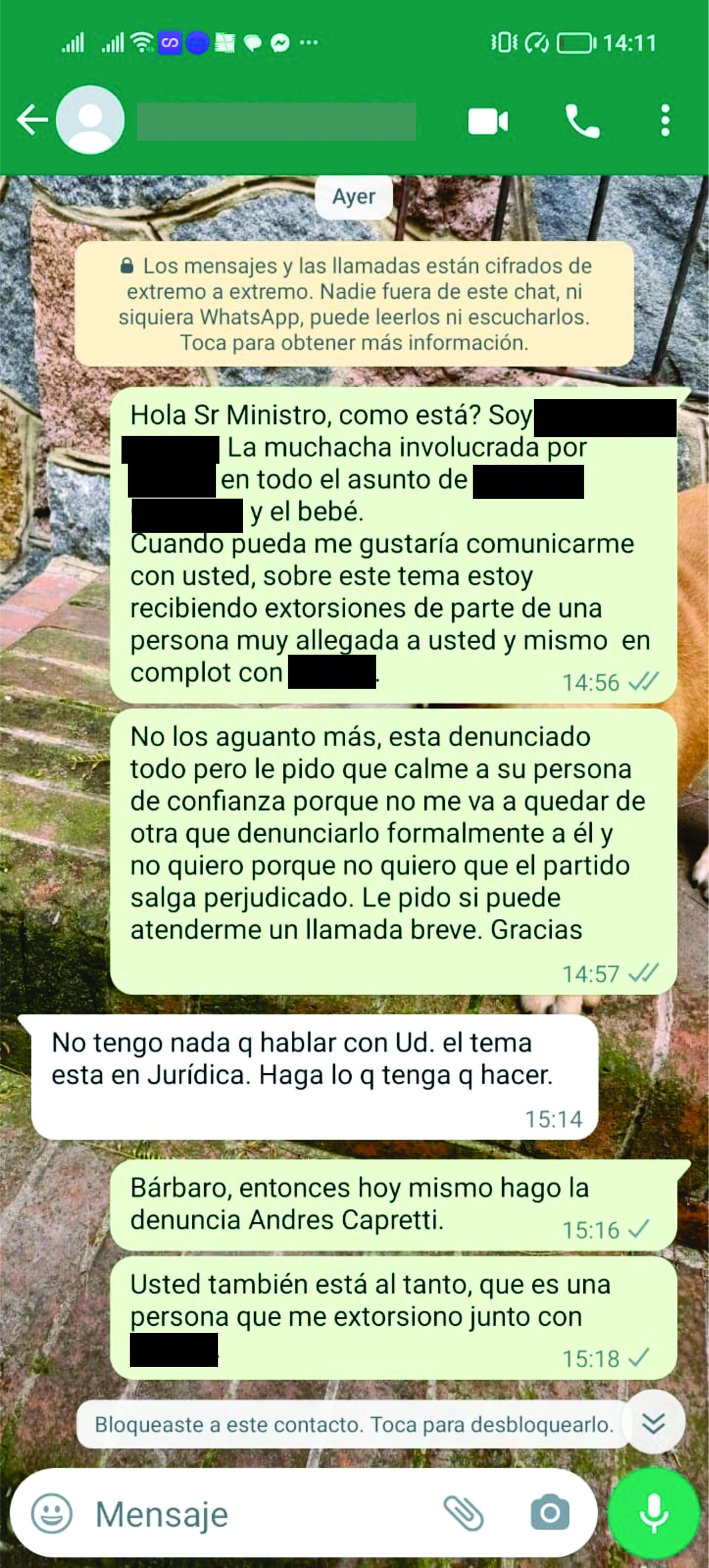Start a voice call
This screenshot has width=709, height=1568.
coord(582,121)
